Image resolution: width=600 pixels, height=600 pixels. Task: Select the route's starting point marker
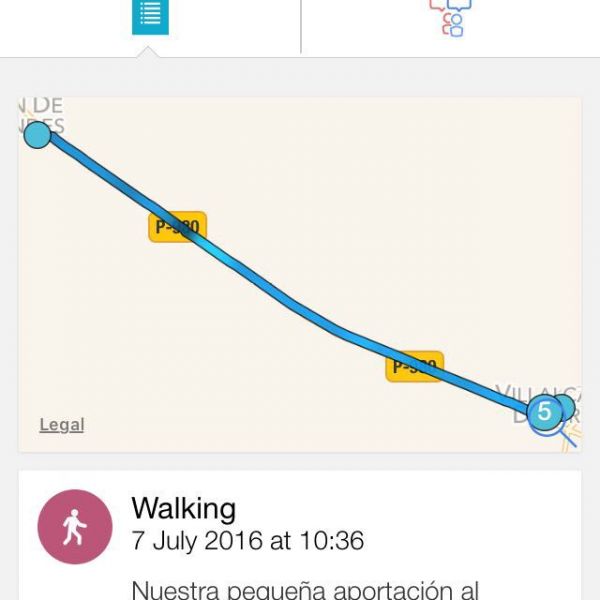(x=37, y=134)
